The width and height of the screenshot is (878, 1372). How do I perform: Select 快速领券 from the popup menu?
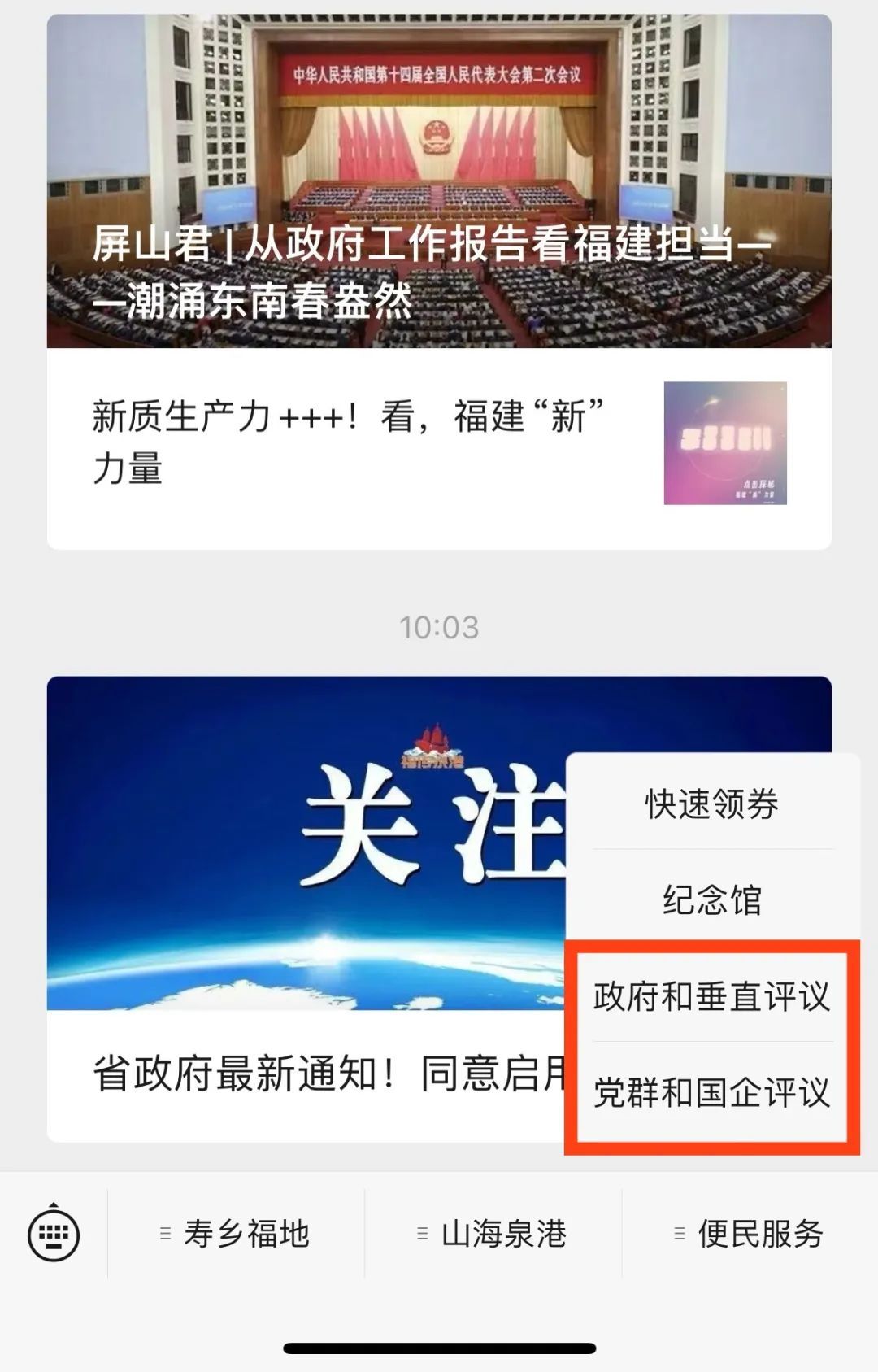tap(712, 804)
